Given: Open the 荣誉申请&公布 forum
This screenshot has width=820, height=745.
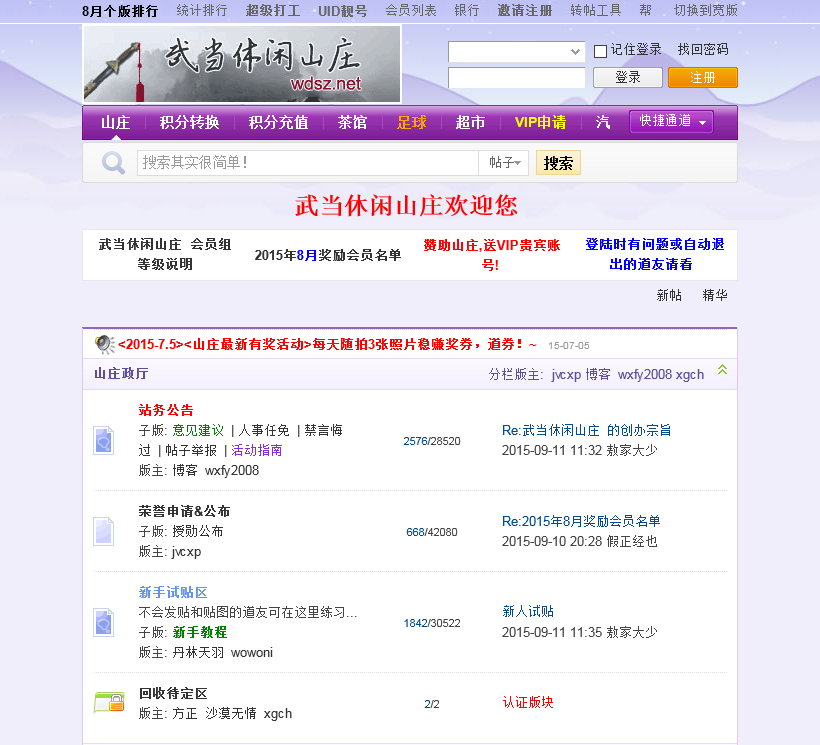Looking at the screenshot, I should click(184, 511).
